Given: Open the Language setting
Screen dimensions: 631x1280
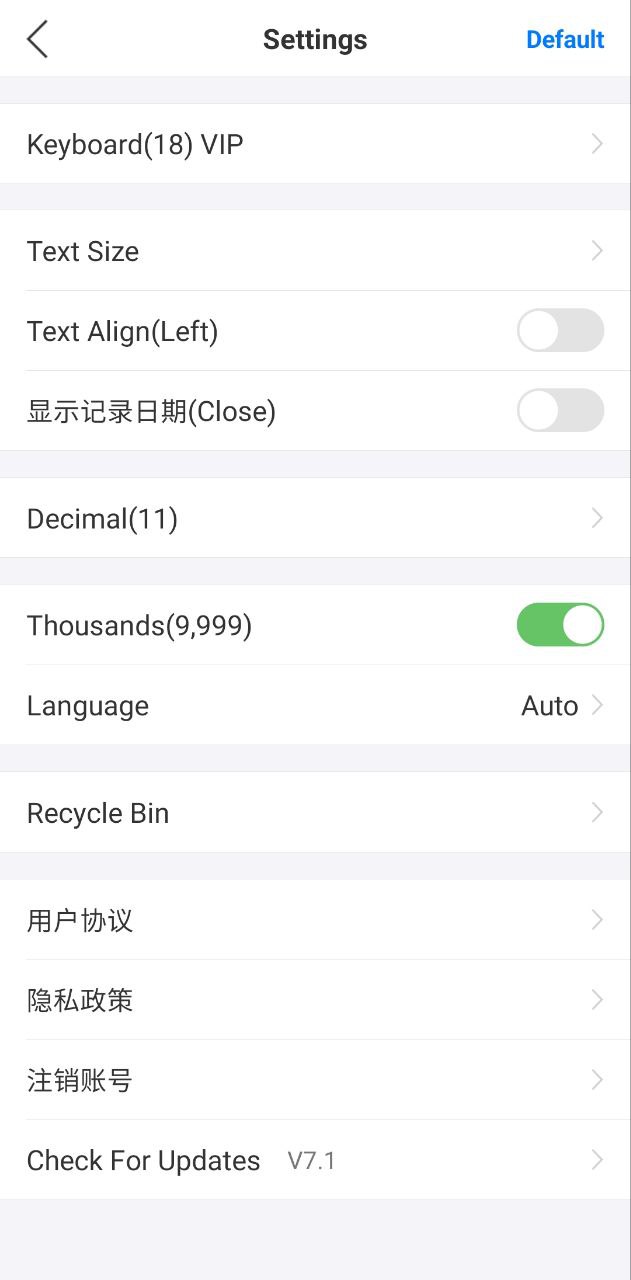Looking at the screenshot, I should 315,705.
